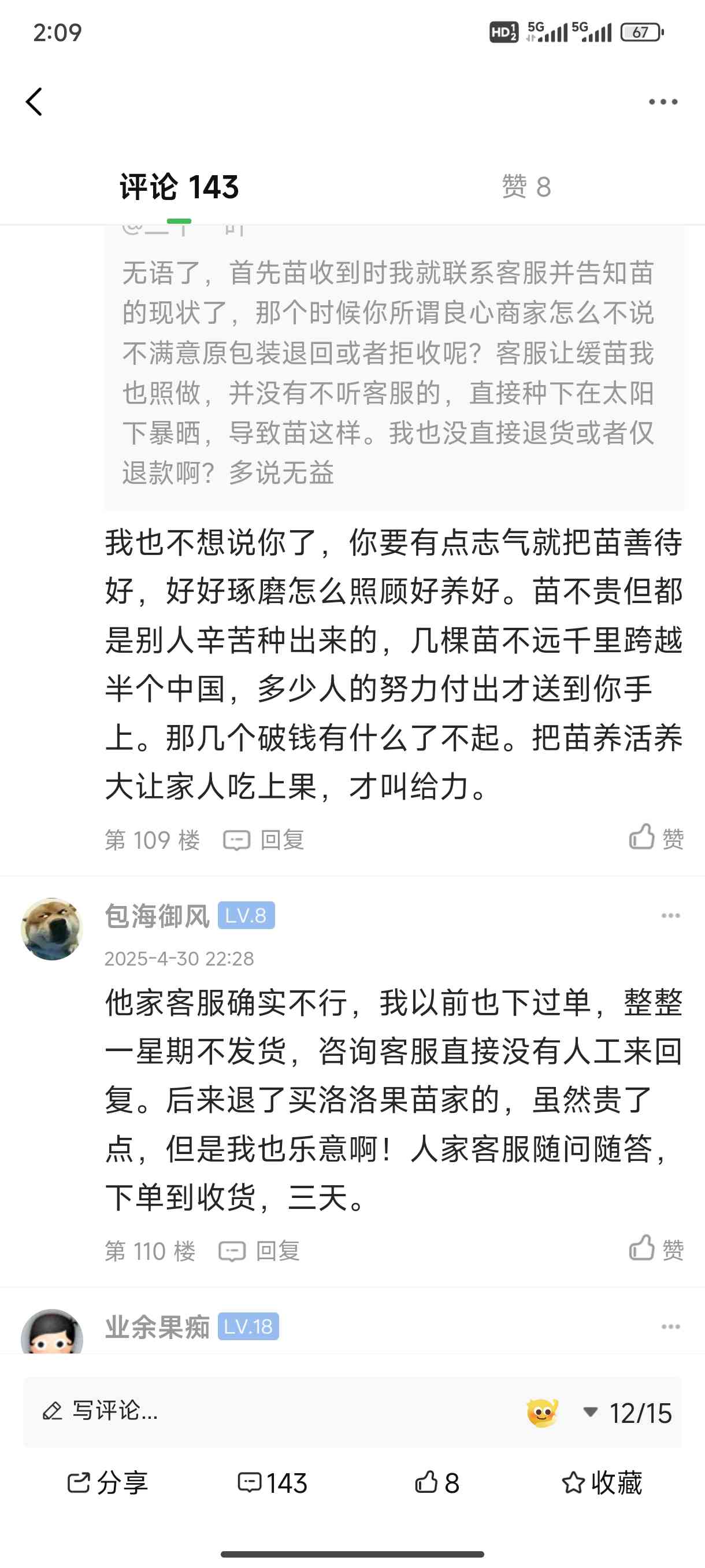The height and width of the screenshot is (1568, 705).
Task: Open 业余果痴's username profile
Action: 158,1327
